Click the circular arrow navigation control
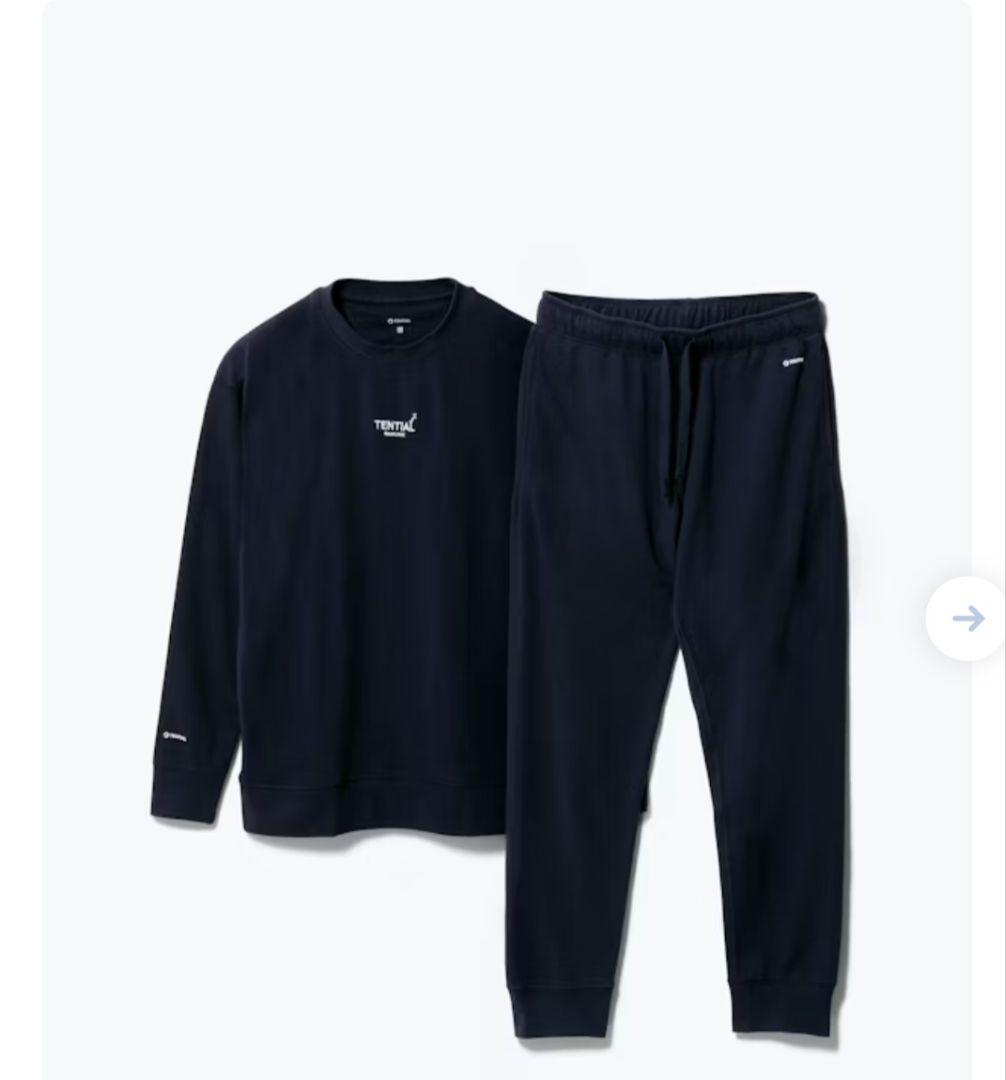Image resolution: width=1006 pixels, height=1080 pixels. [966, 618]
